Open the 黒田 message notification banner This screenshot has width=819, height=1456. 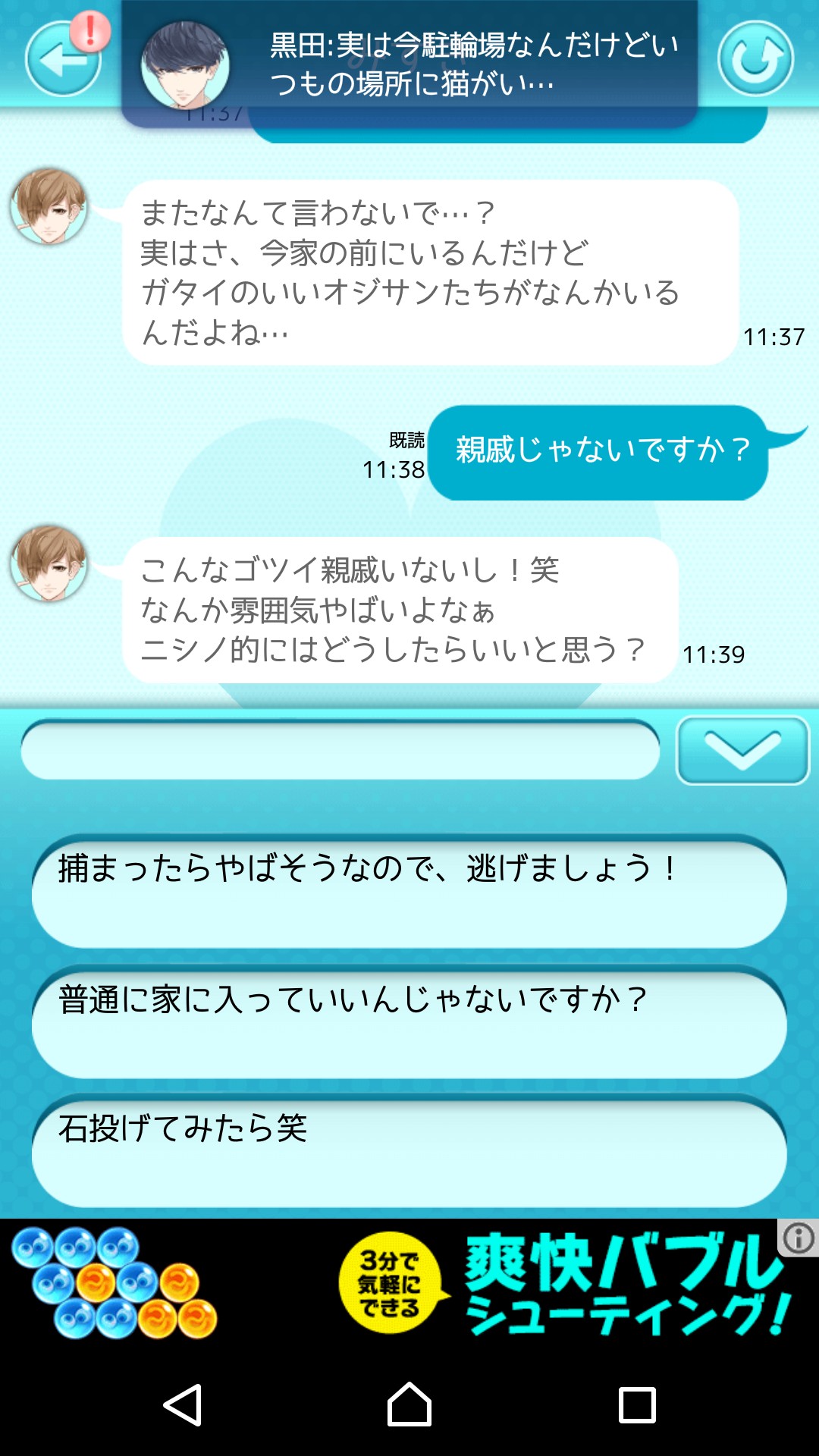409,64
